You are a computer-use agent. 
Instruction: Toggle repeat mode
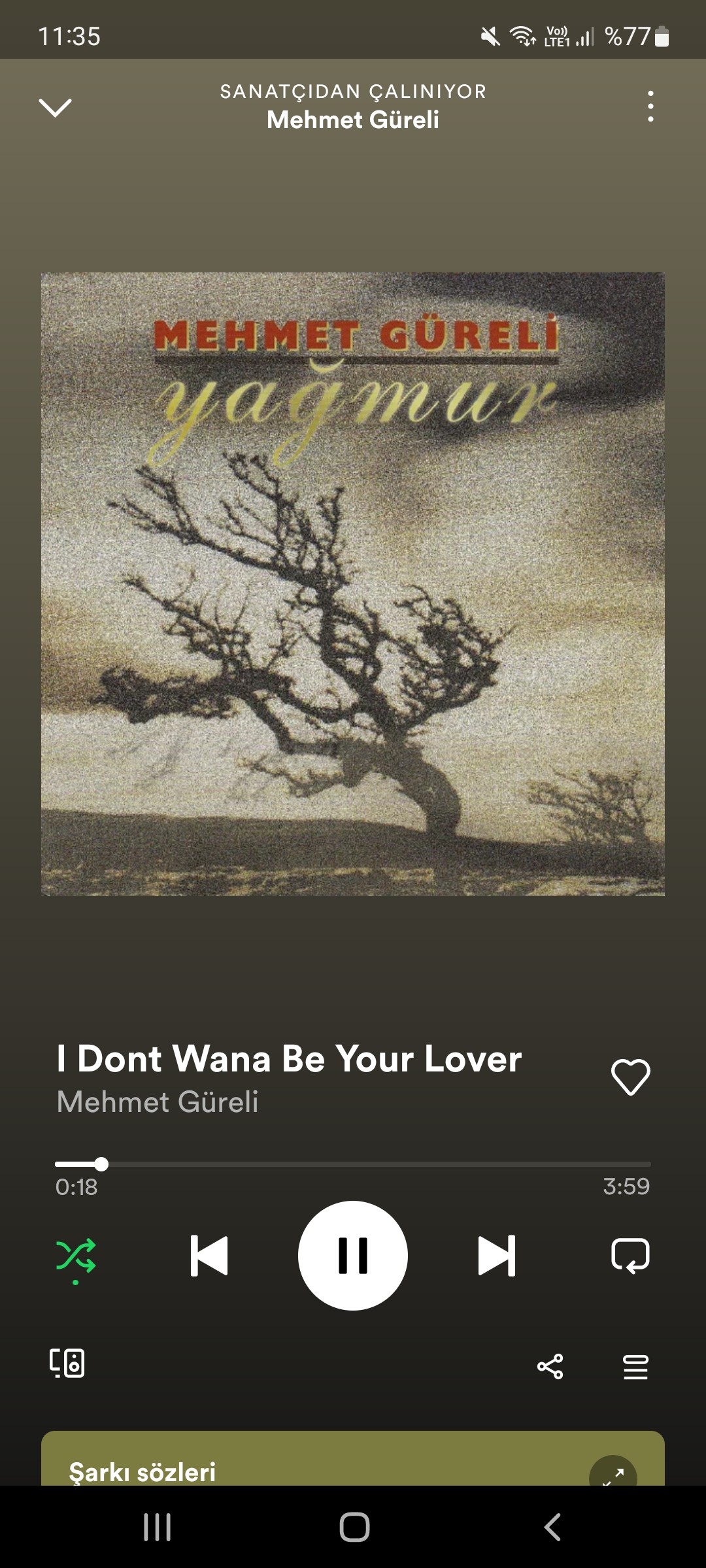[x=630, y=1256]
